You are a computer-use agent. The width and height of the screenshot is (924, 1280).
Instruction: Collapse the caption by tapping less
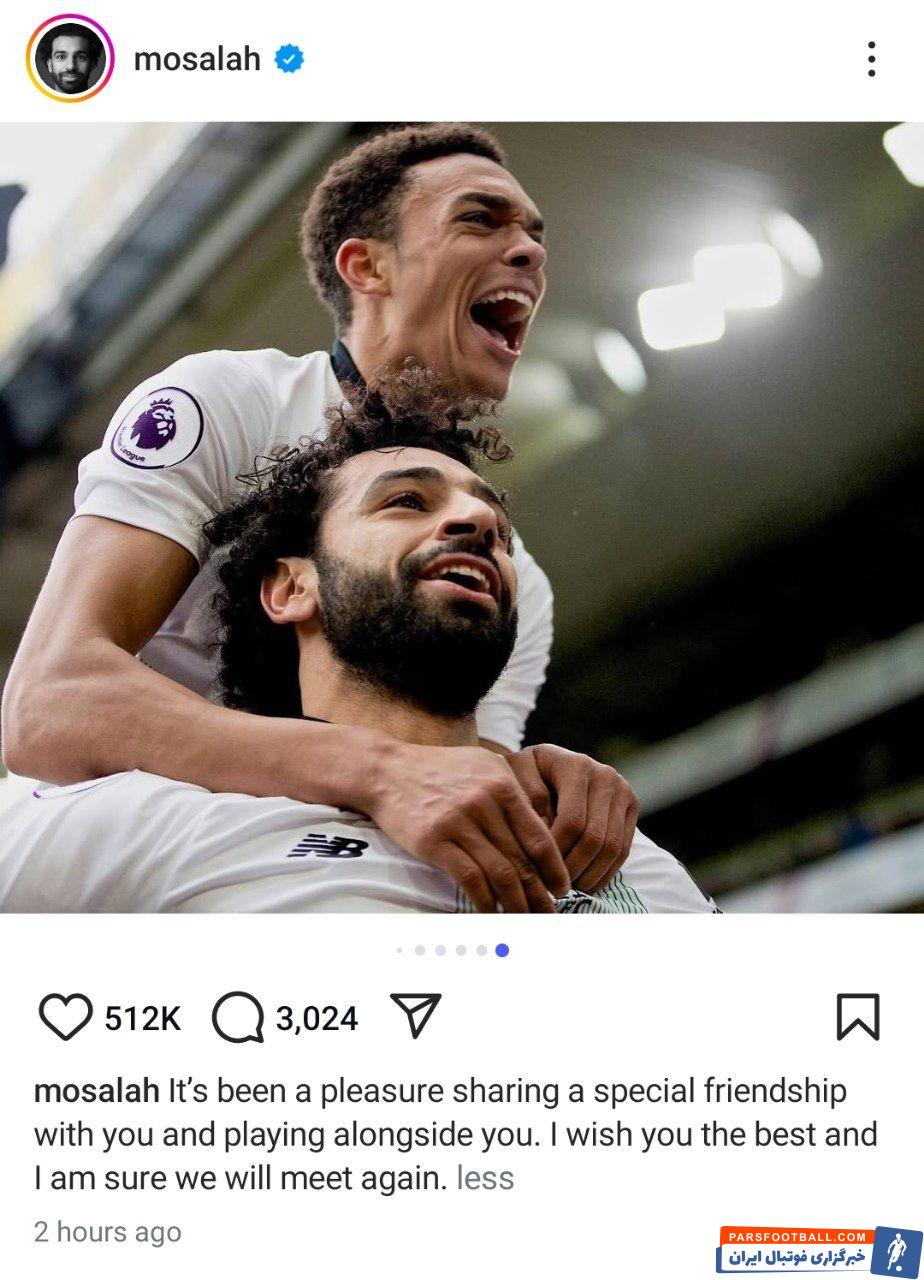(485, 1178)
